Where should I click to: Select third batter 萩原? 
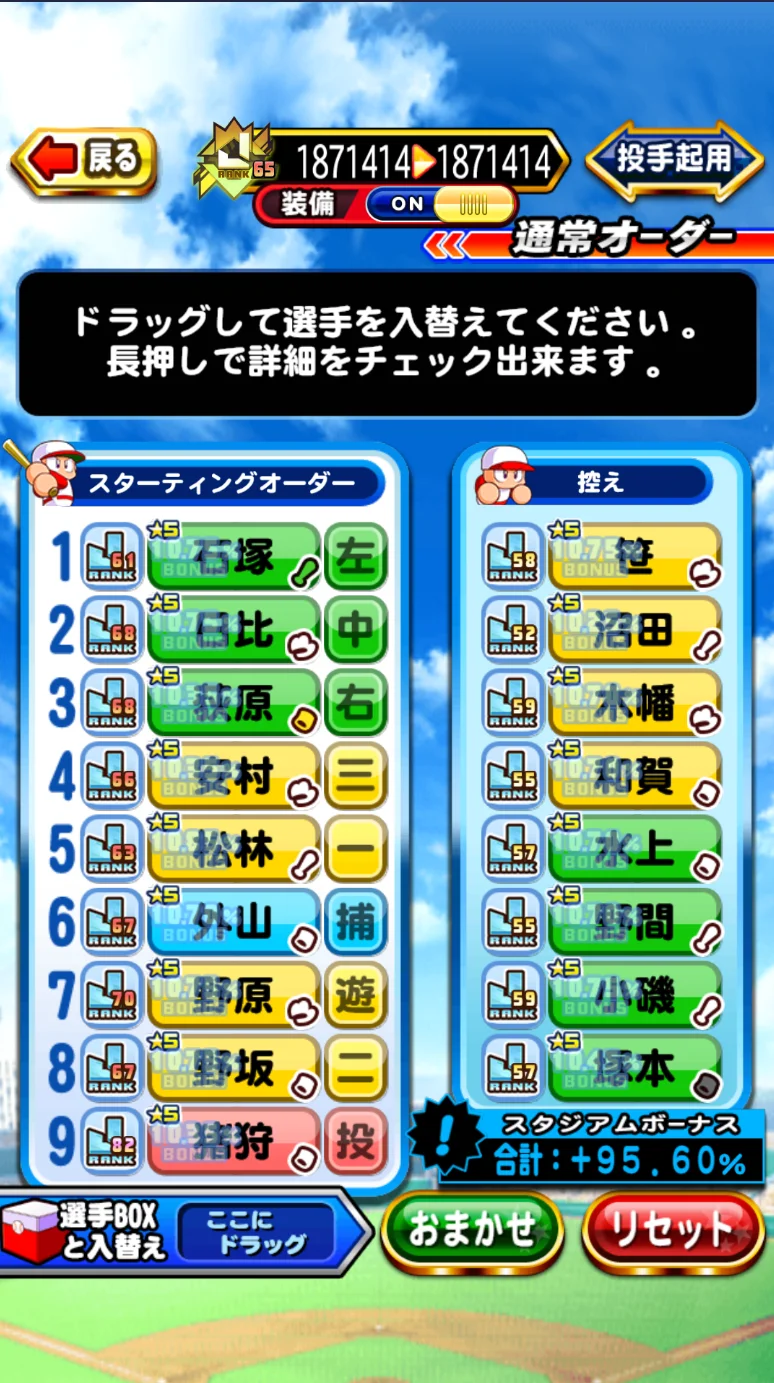233,704
